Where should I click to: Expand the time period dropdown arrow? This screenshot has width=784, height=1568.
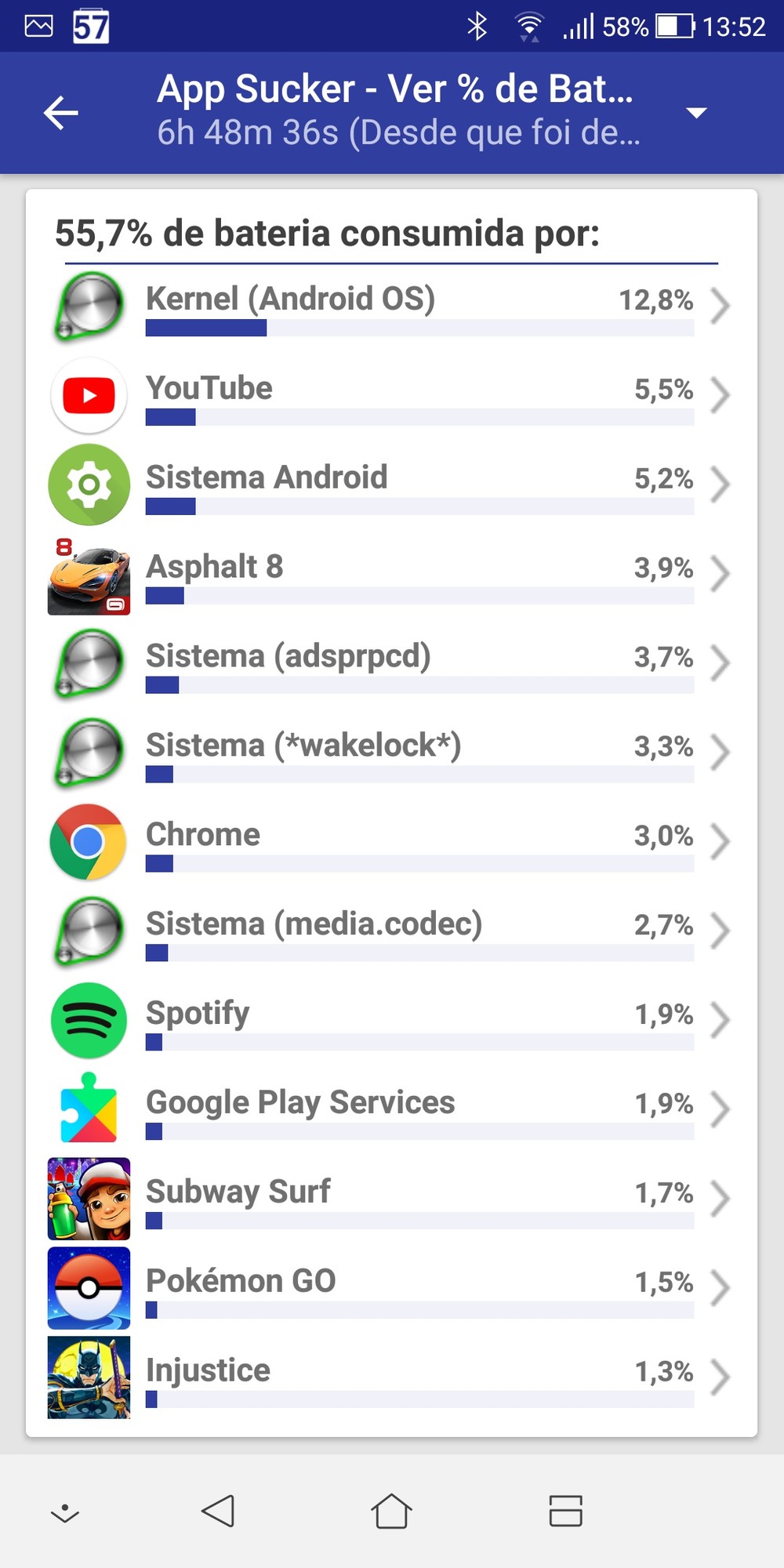[x=696, y=112]
